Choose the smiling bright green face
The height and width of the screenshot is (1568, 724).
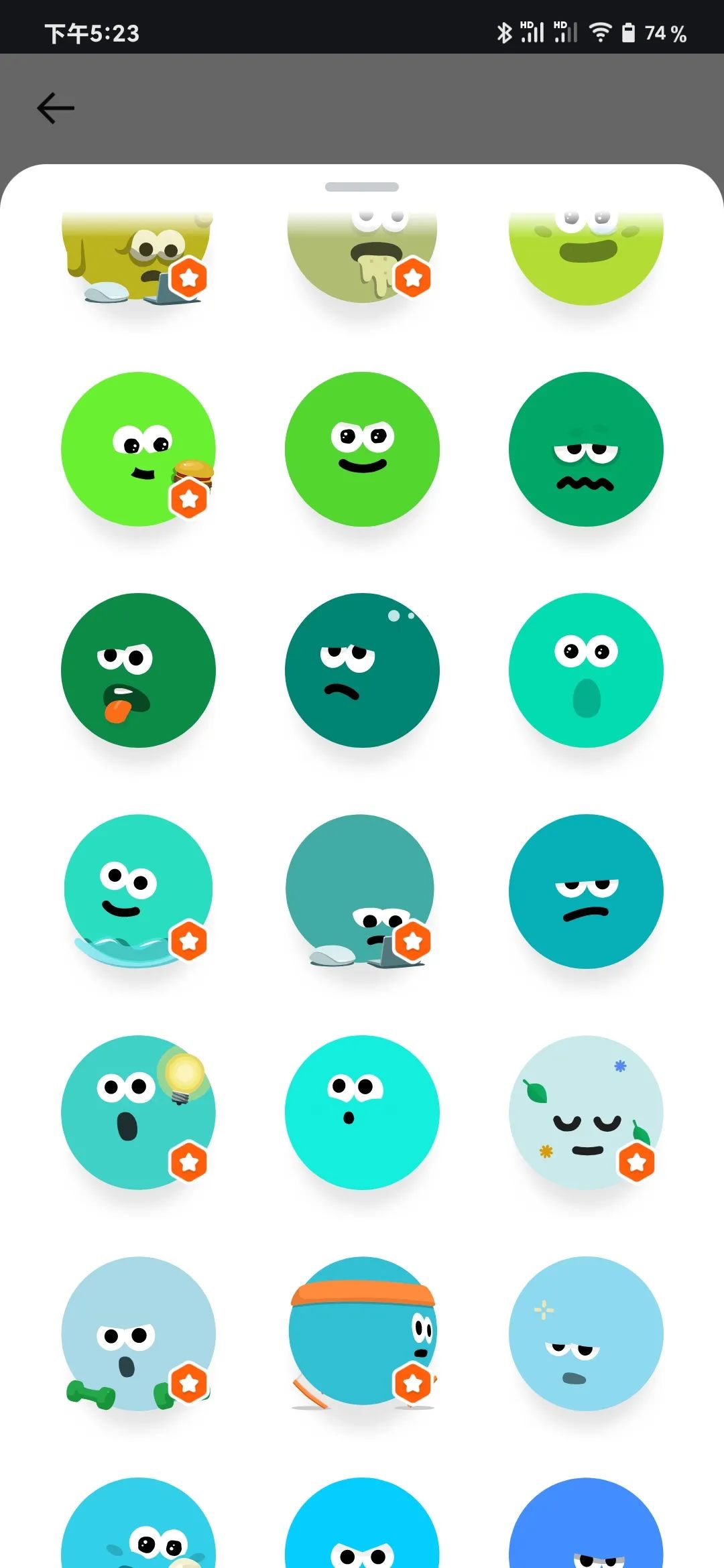(362, 449)
